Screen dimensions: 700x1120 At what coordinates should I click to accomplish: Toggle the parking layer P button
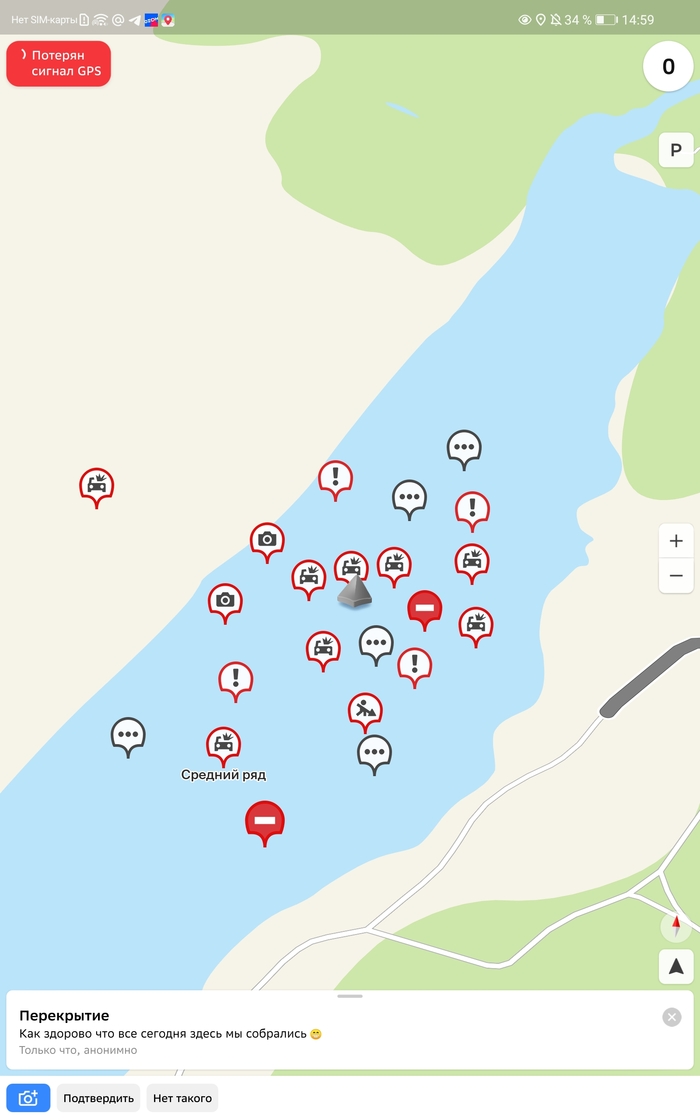(676, 150)
